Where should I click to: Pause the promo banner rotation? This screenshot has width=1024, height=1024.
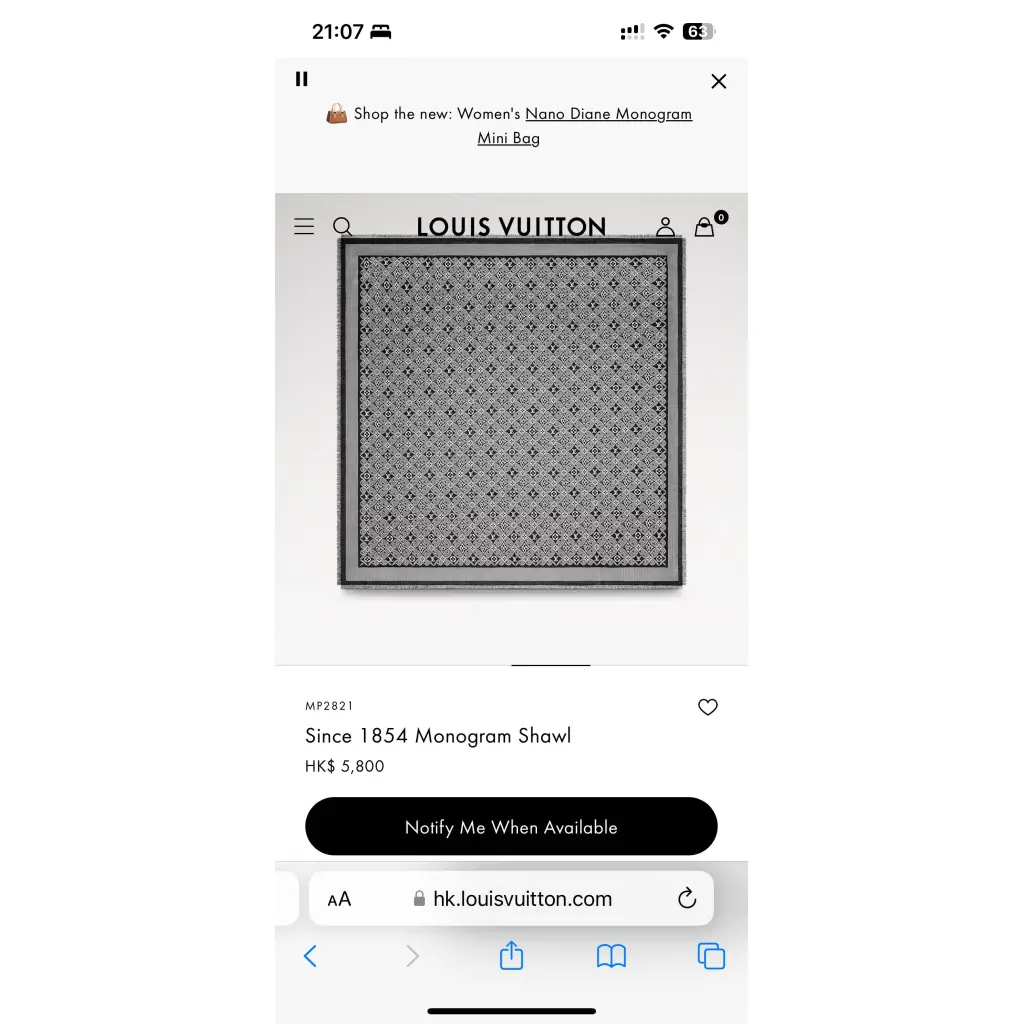click(x=302, y=79)
